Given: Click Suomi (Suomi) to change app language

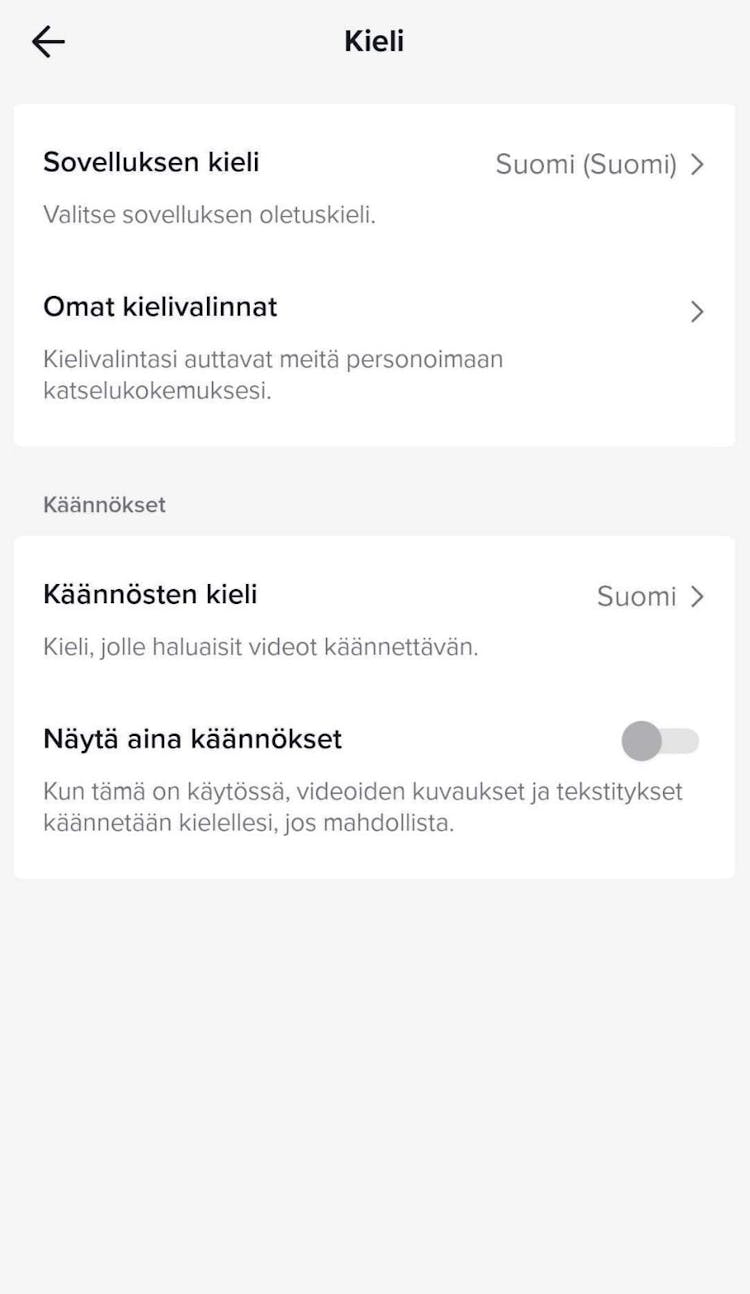Looking at the screenshot, I should [x=586, y=165].
